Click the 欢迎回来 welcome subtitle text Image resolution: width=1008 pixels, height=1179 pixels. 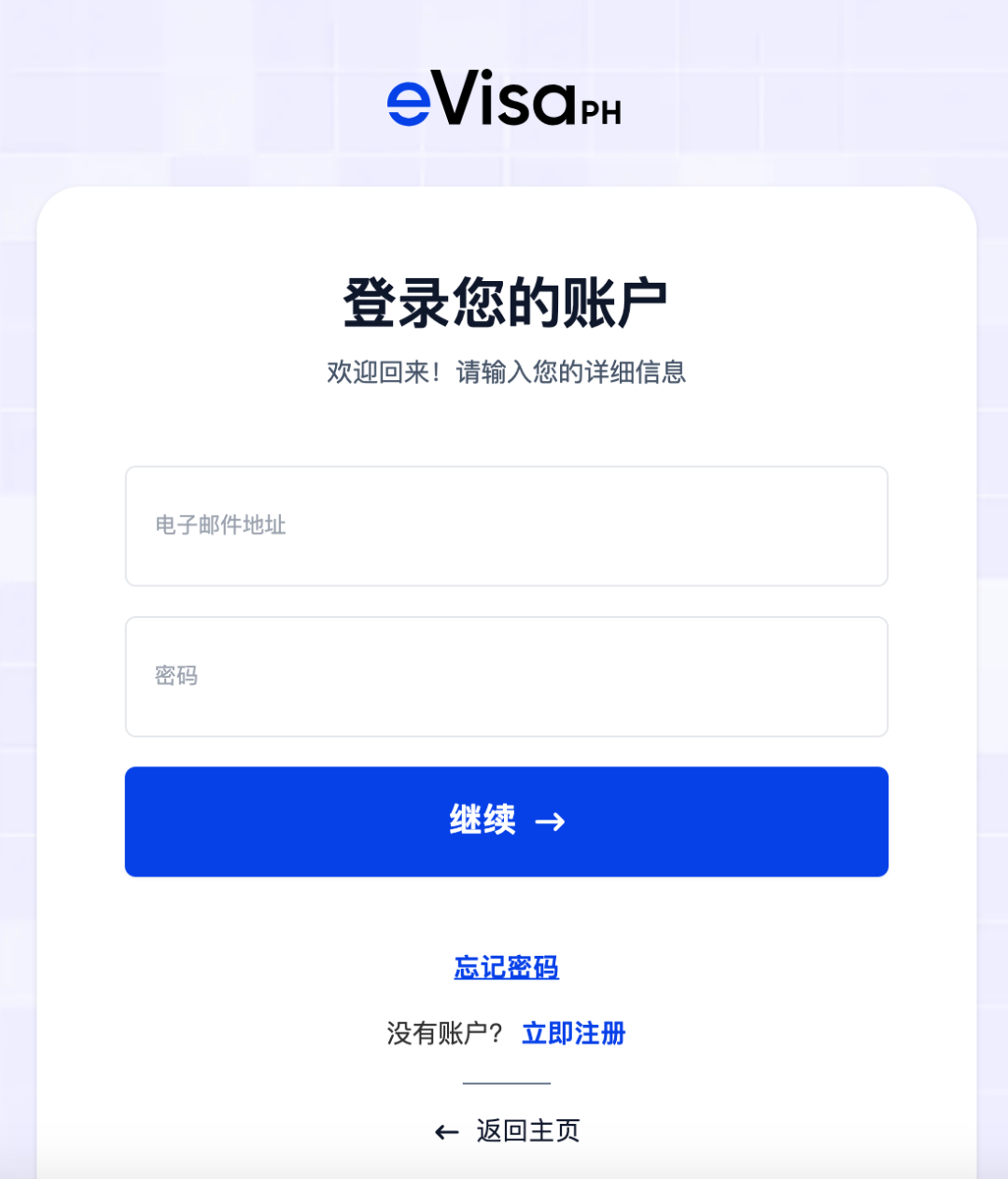504,372
